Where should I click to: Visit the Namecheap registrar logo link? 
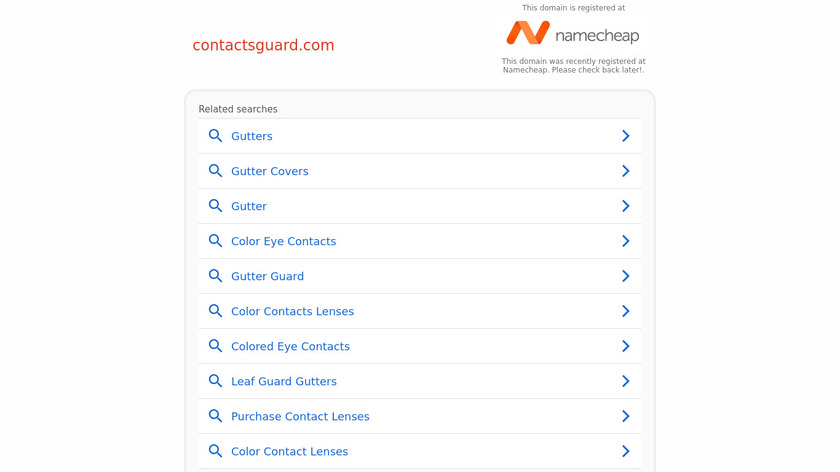[x=573, y=34]
